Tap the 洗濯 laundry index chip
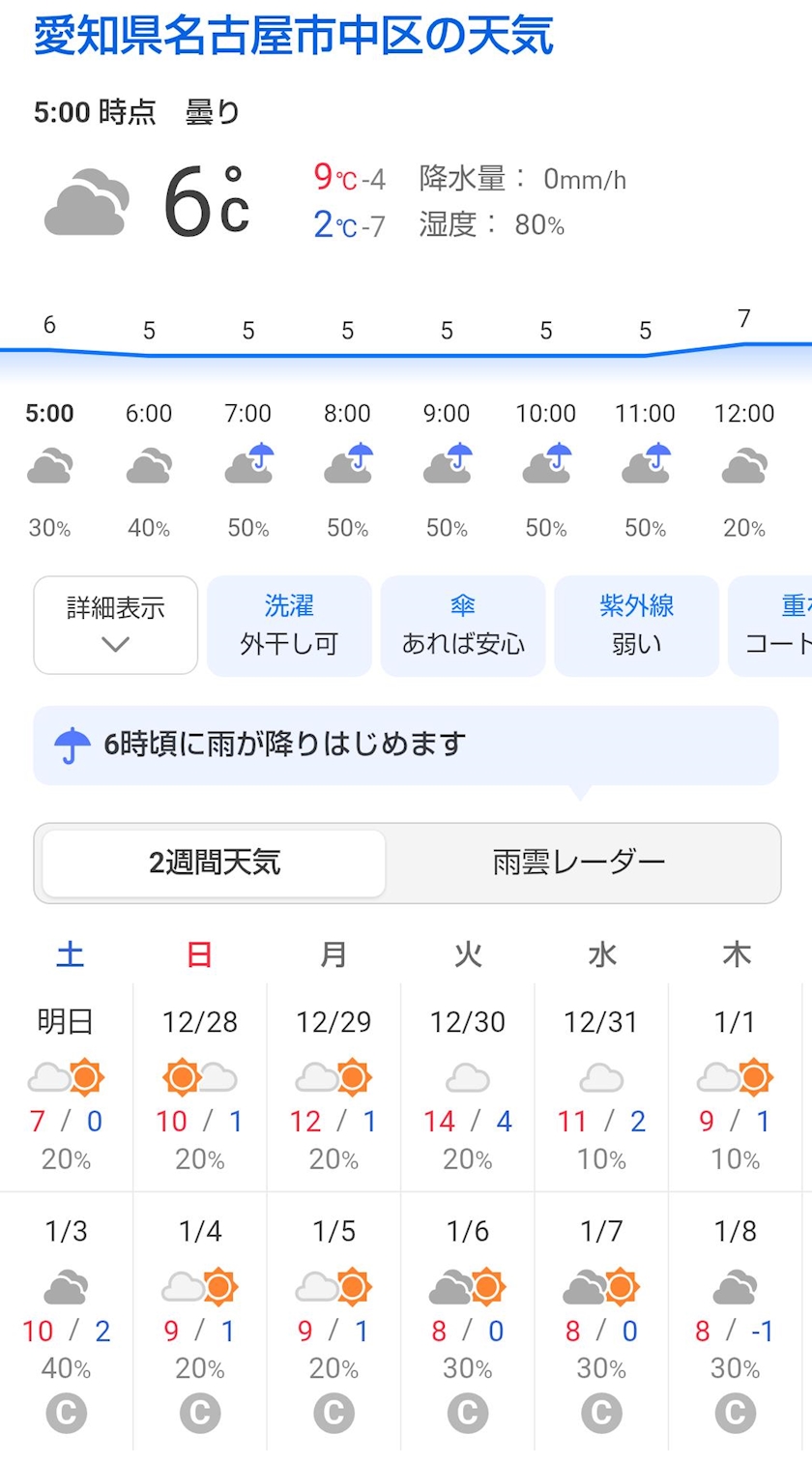The image size is (812, 1464). pyautogui.click(x=289, y=626)
